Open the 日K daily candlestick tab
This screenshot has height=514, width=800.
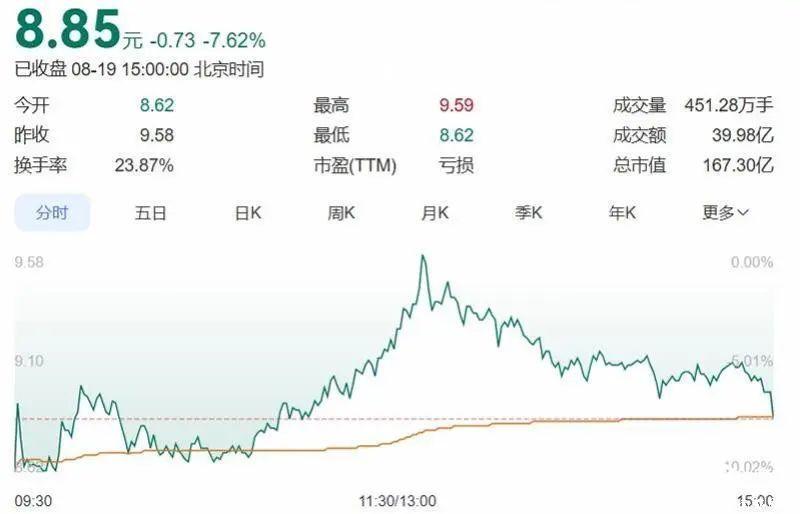(247, 212)
